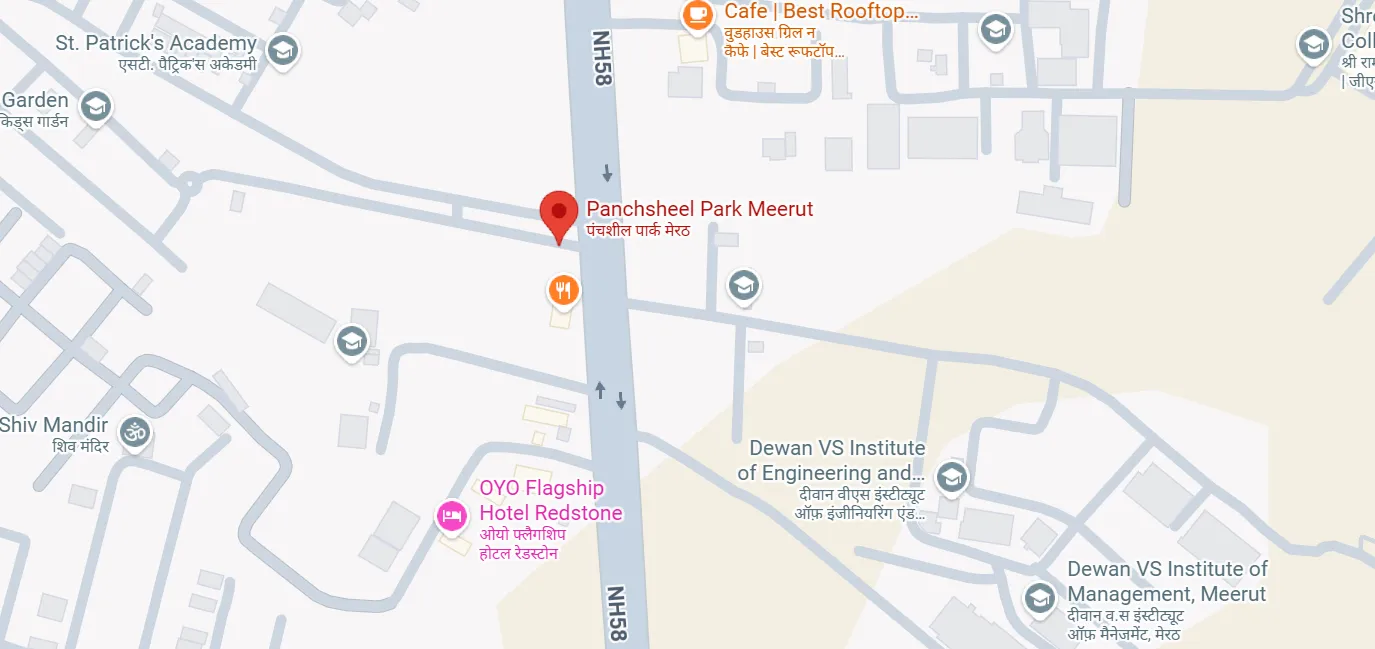Open Dewan VS Institute of Engineering marker

(951, 475)
